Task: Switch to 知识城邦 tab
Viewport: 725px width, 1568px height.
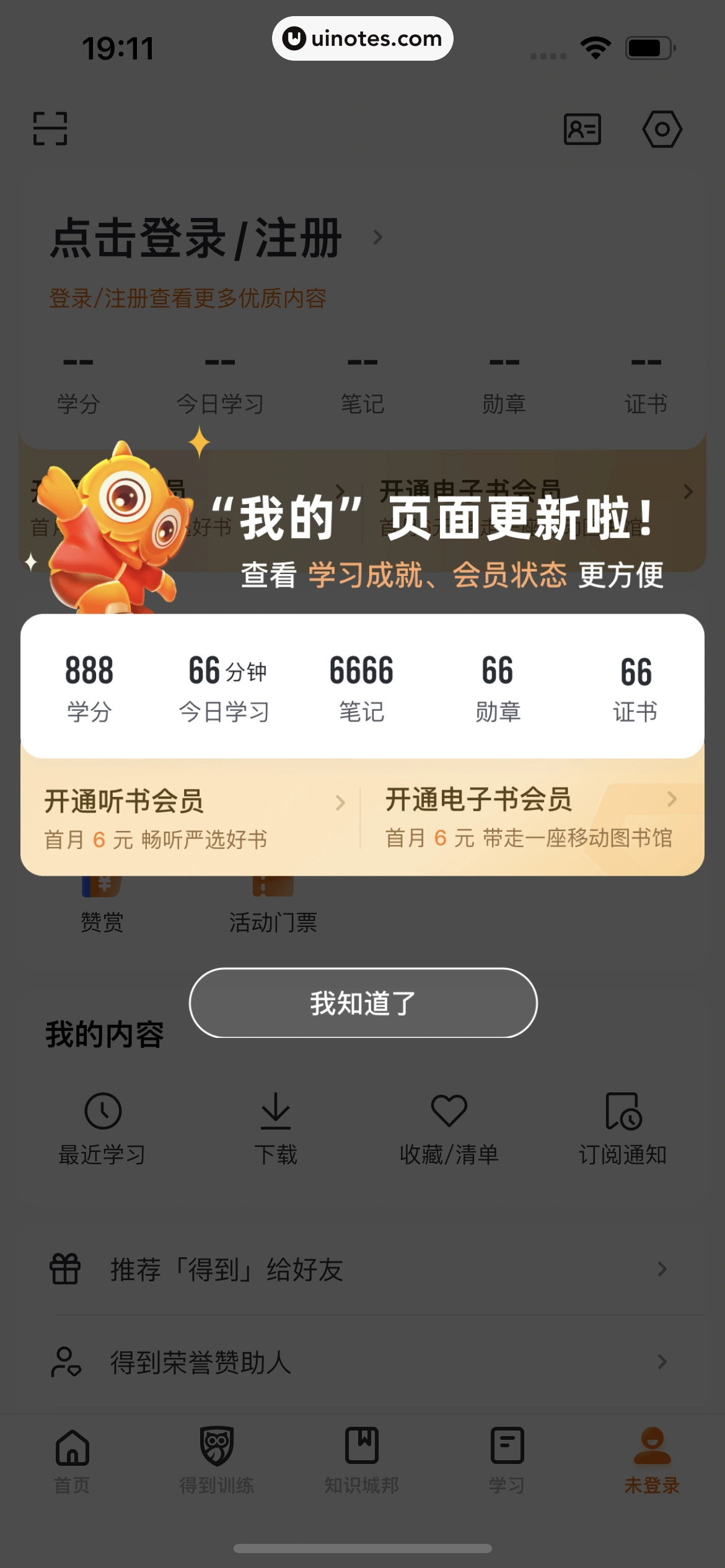Action: [362, 1460]
